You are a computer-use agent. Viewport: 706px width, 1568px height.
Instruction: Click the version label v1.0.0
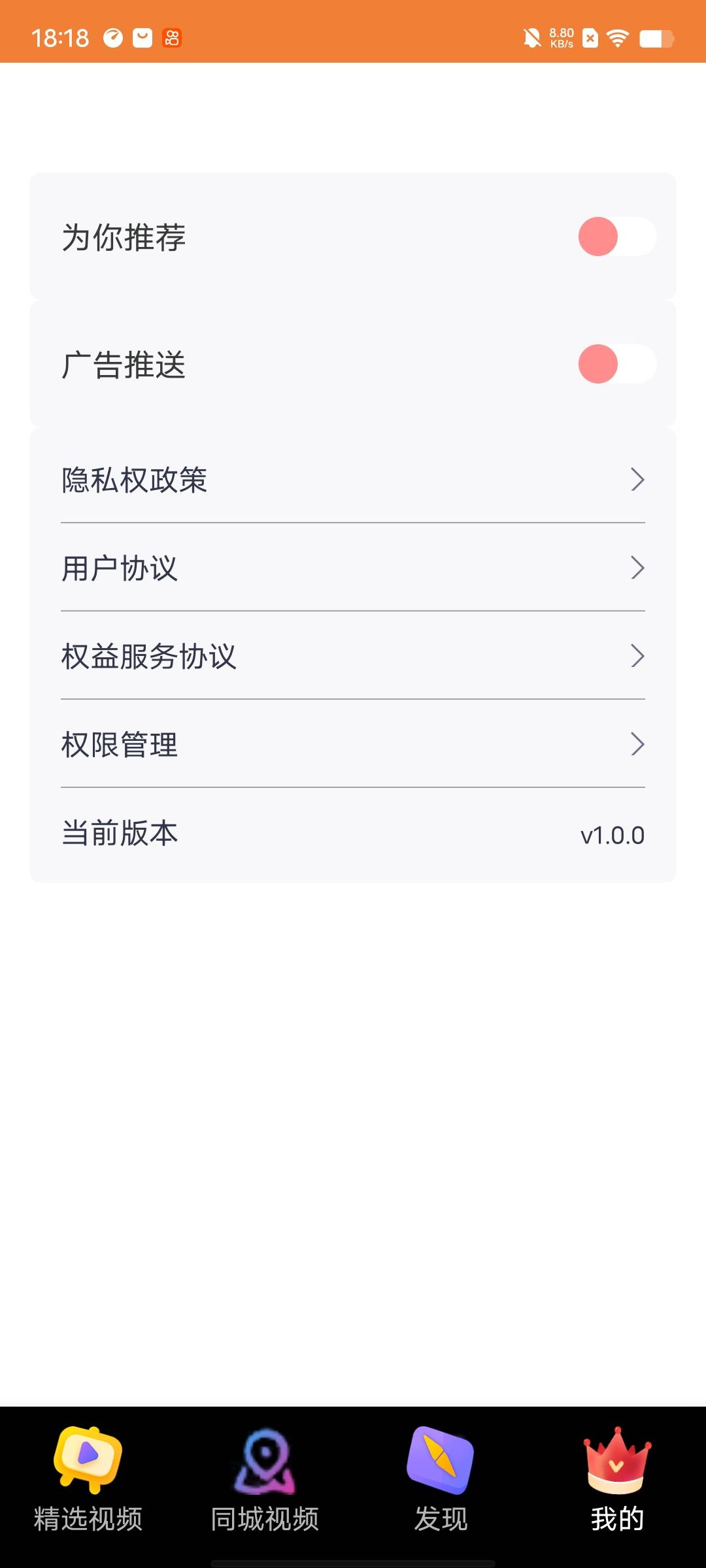[x=611, y=834]
